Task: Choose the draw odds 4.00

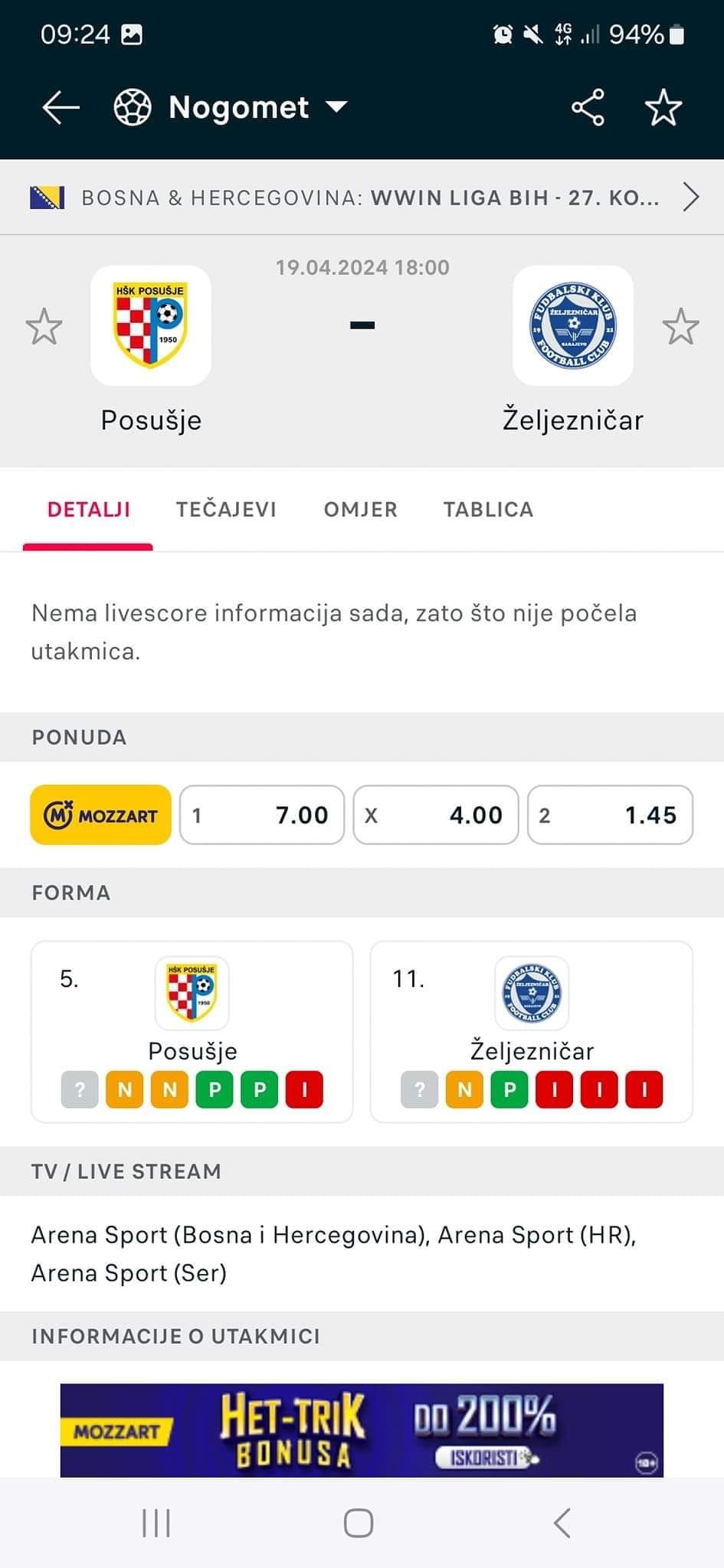Action: tap(436, 815)
